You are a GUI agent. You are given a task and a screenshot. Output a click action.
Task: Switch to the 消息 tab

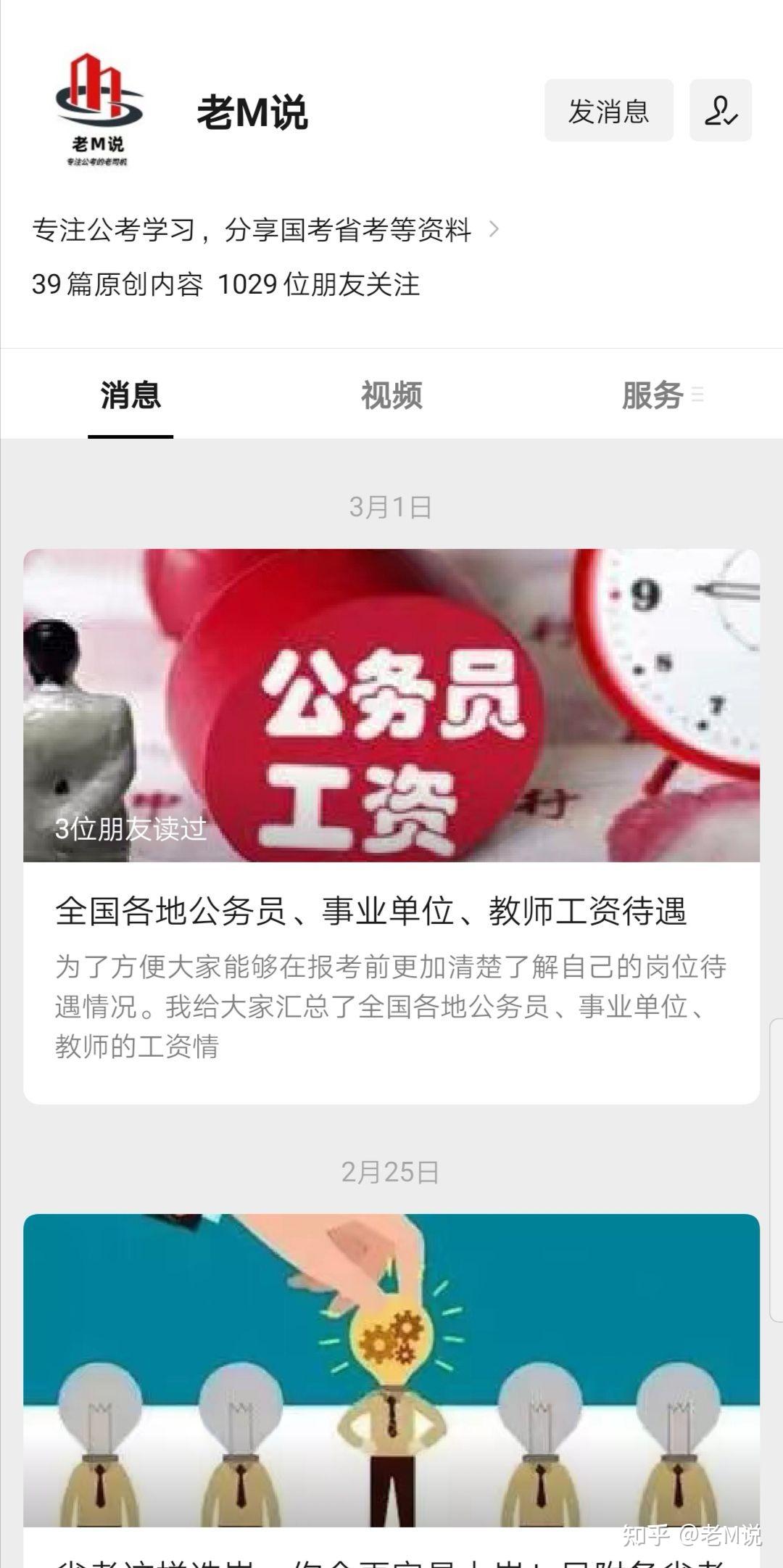130,395
